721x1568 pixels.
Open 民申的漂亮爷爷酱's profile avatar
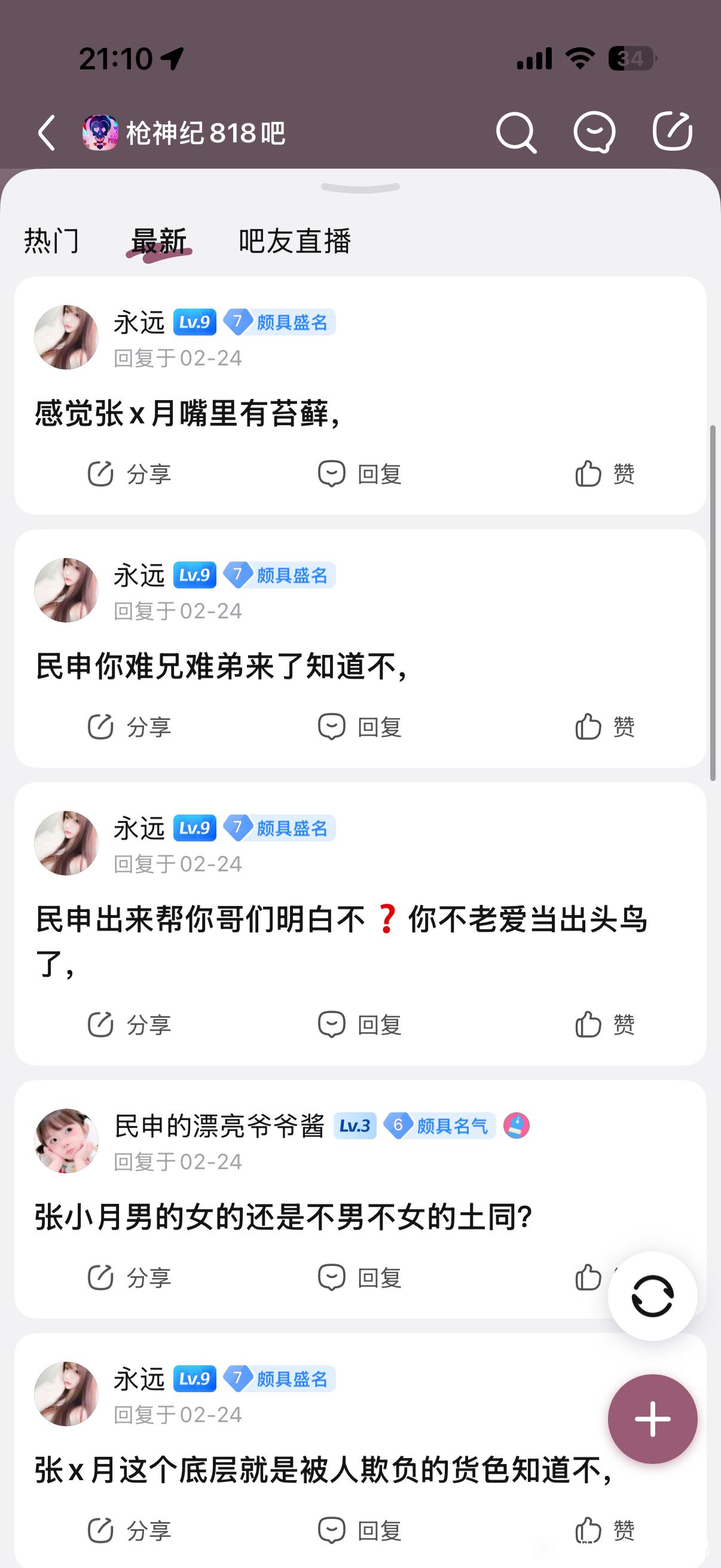pyautogui.click(x=66, y=1140)
